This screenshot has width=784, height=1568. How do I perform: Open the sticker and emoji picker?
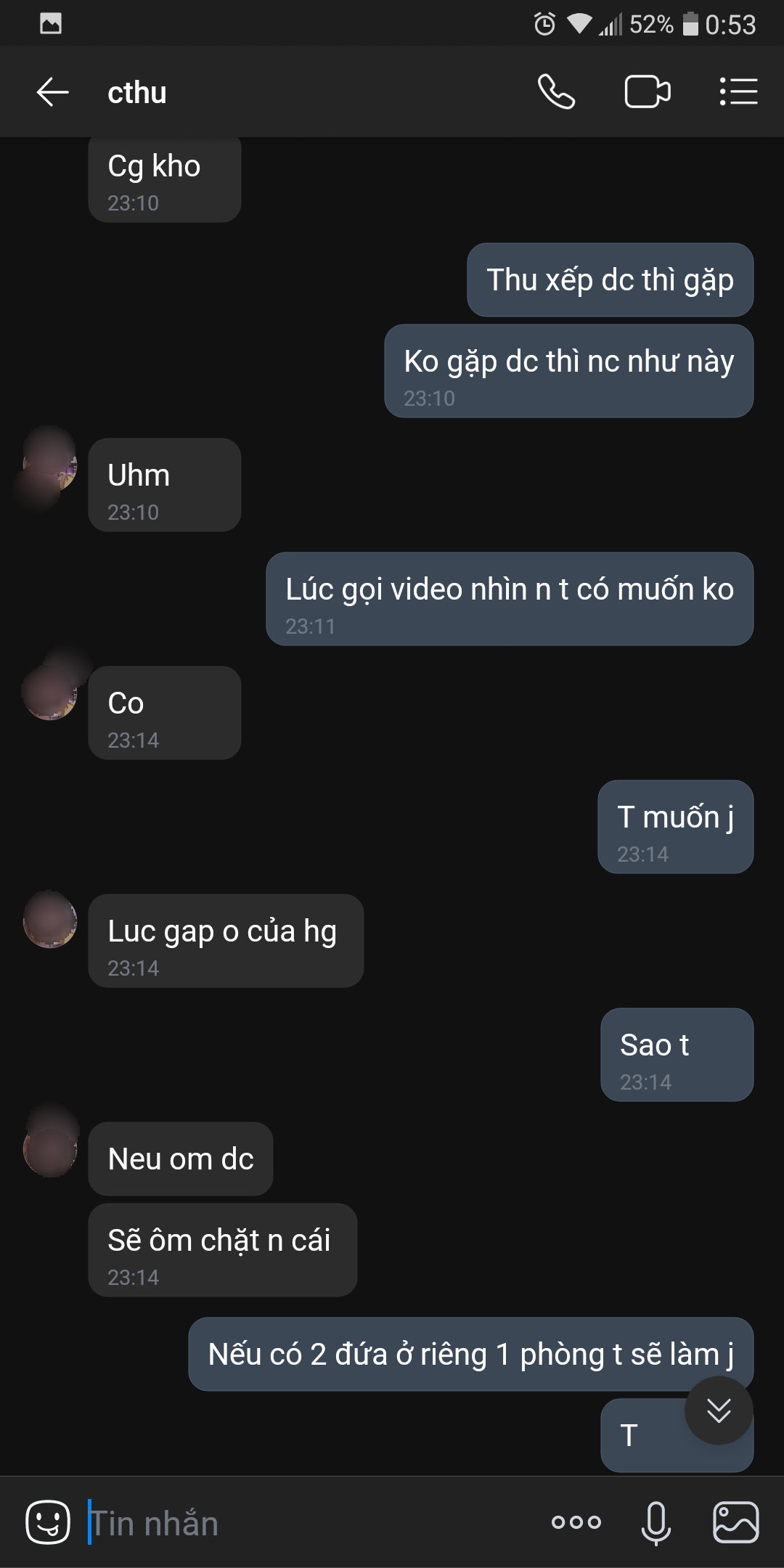48,1522
